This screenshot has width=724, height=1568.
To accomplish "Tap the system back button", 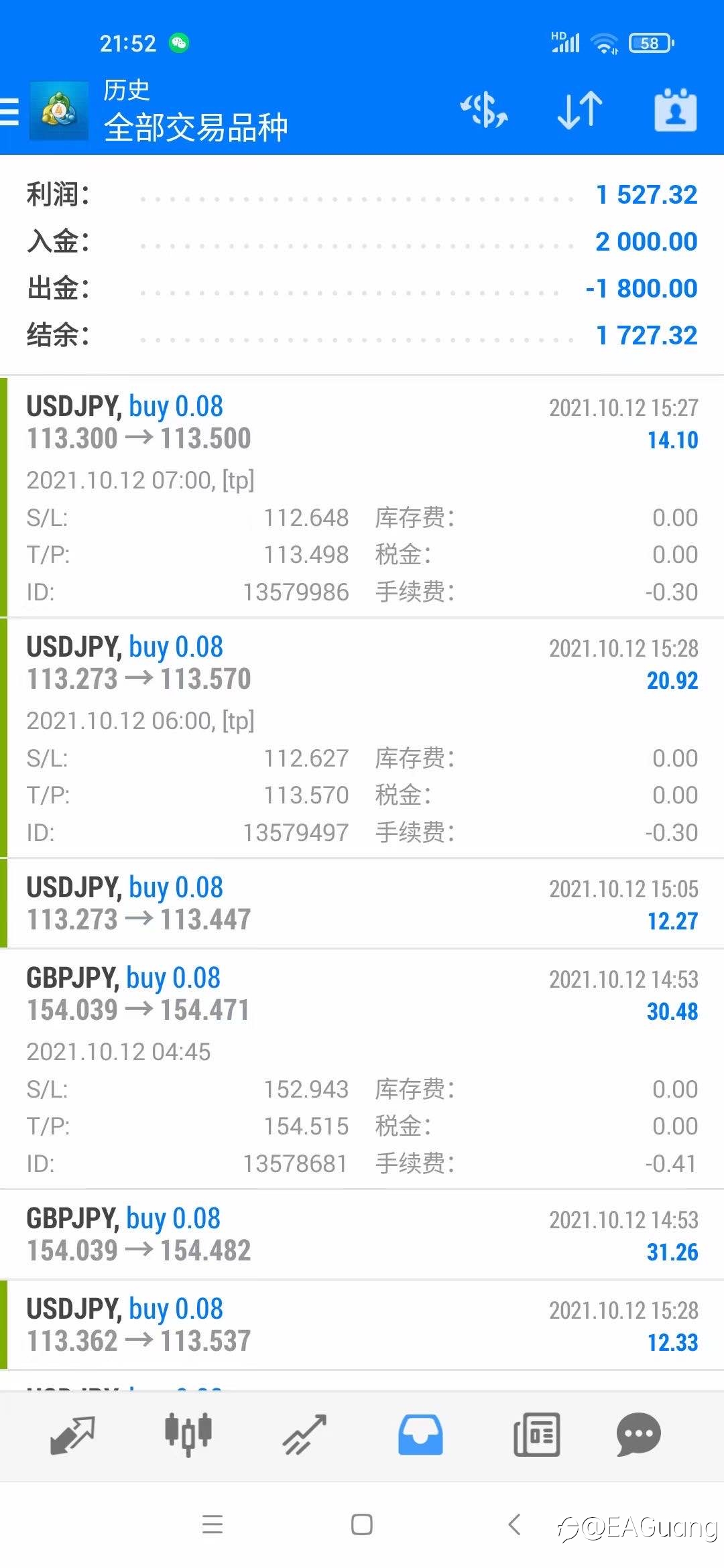I will 514,1524.
